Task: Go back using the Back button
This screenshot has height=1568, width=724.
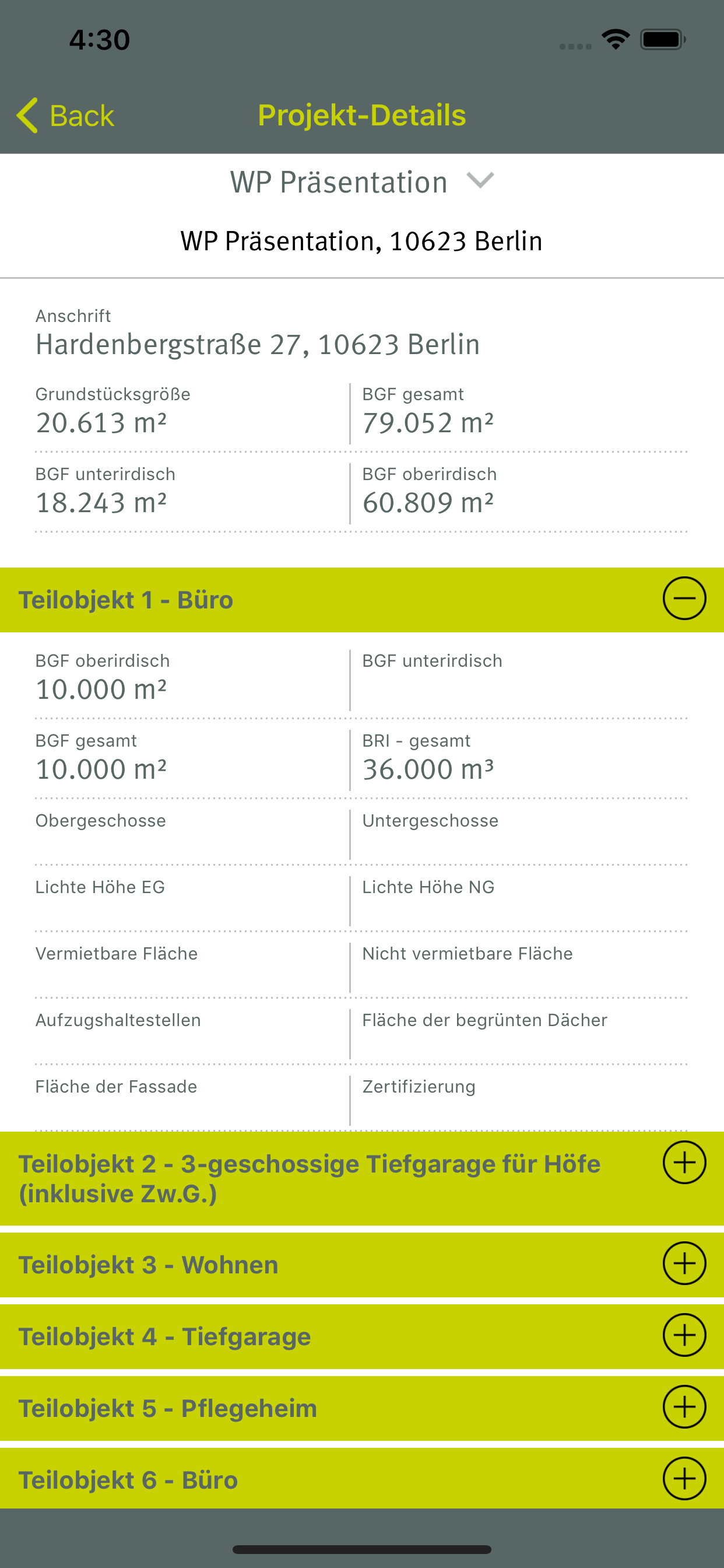Action: pyautogui.click(x=65, y=116)
